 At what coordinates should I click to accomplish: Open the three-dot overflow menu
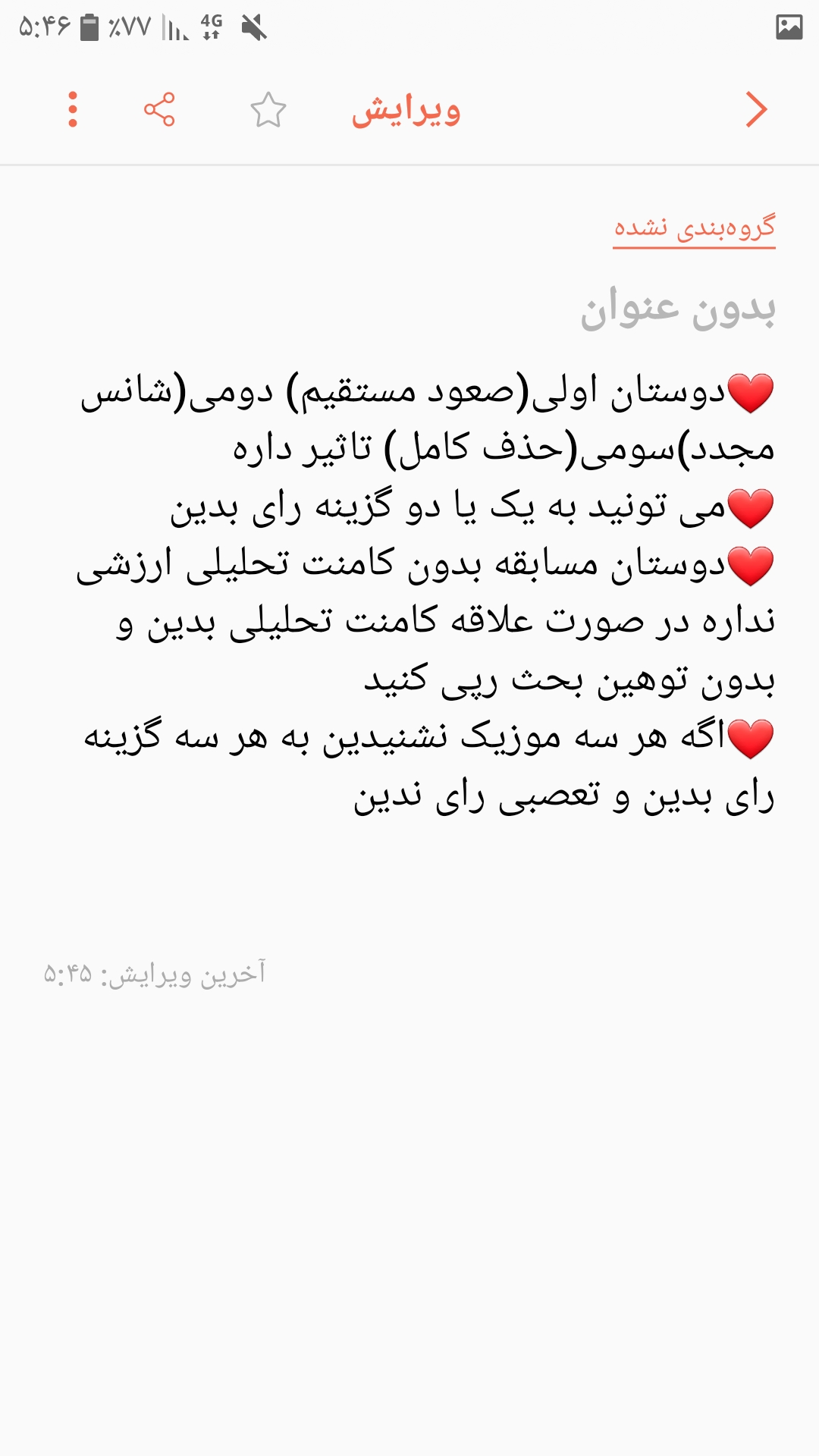[x=73, y=110]
